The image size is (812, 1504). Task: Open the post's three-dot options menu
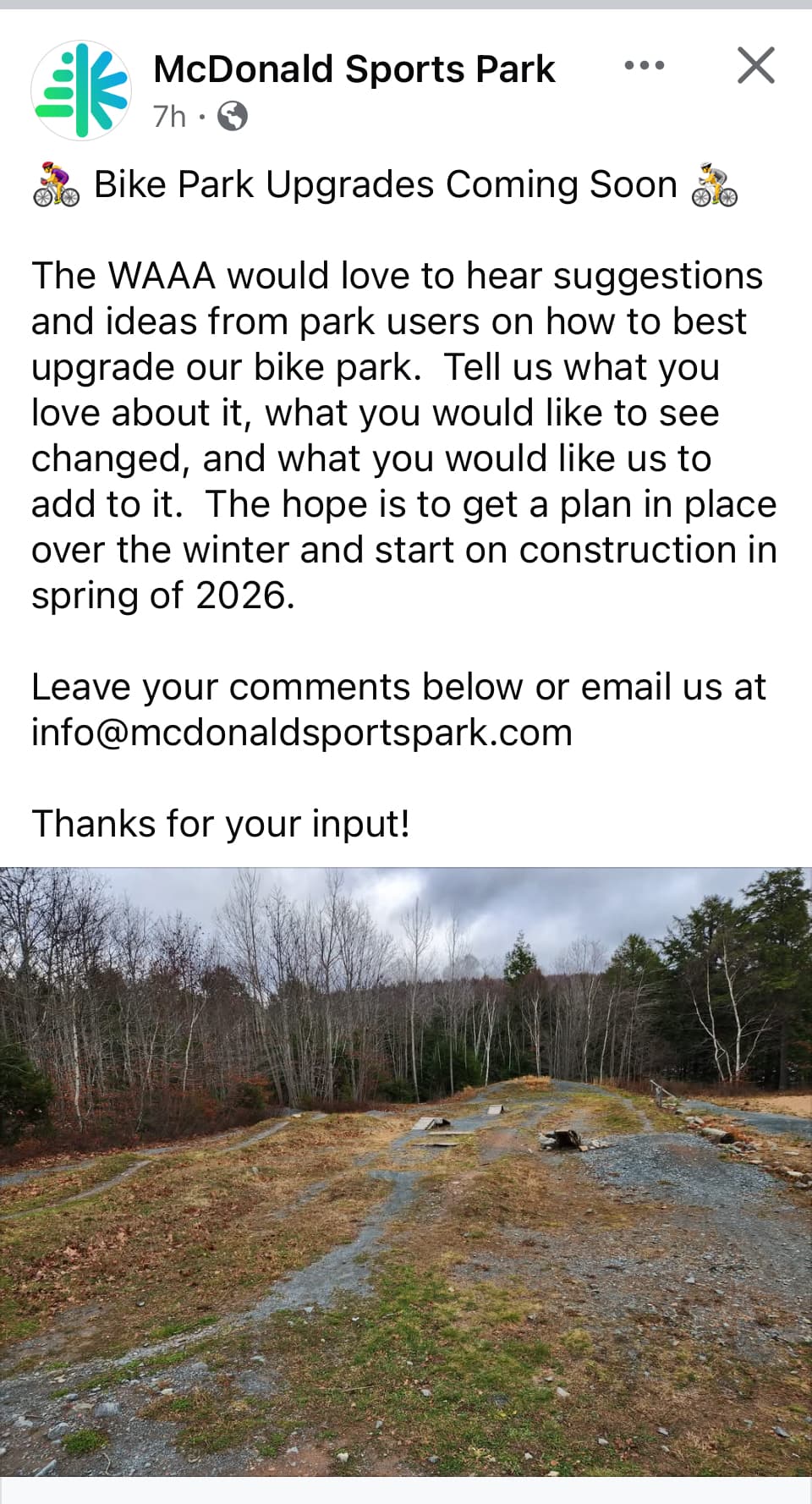[645, 66]
